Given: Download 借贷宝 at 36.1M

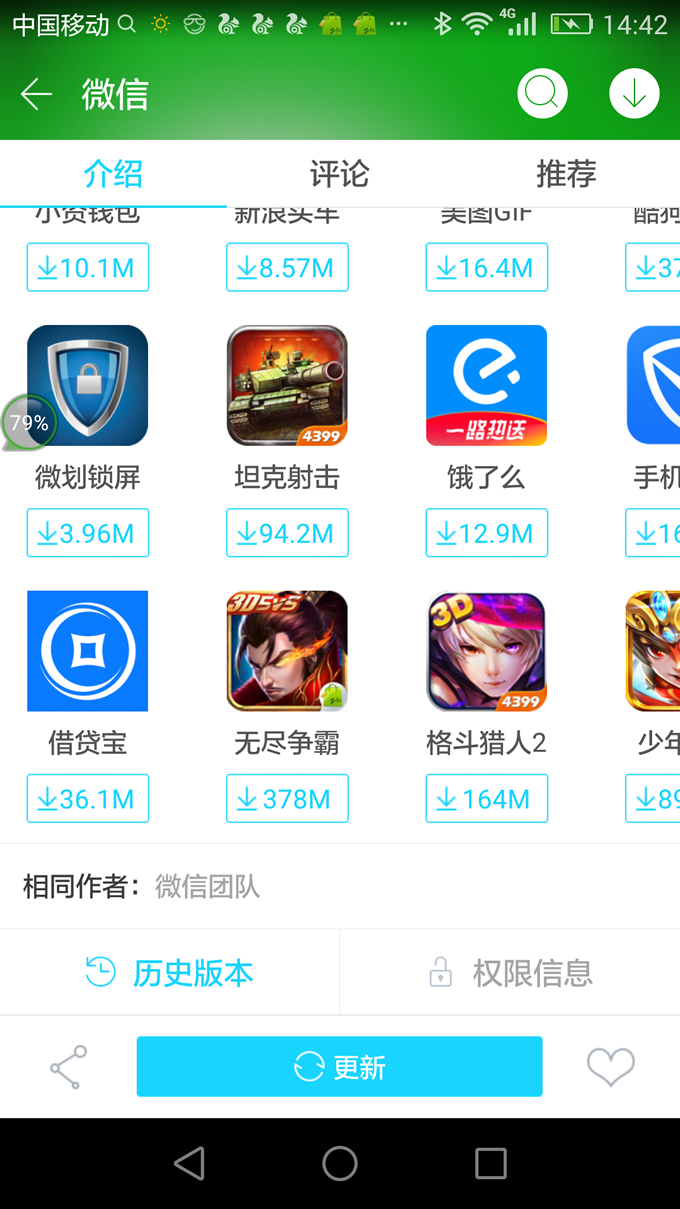Looking at the screenshot, I should [x=88, y=799].
